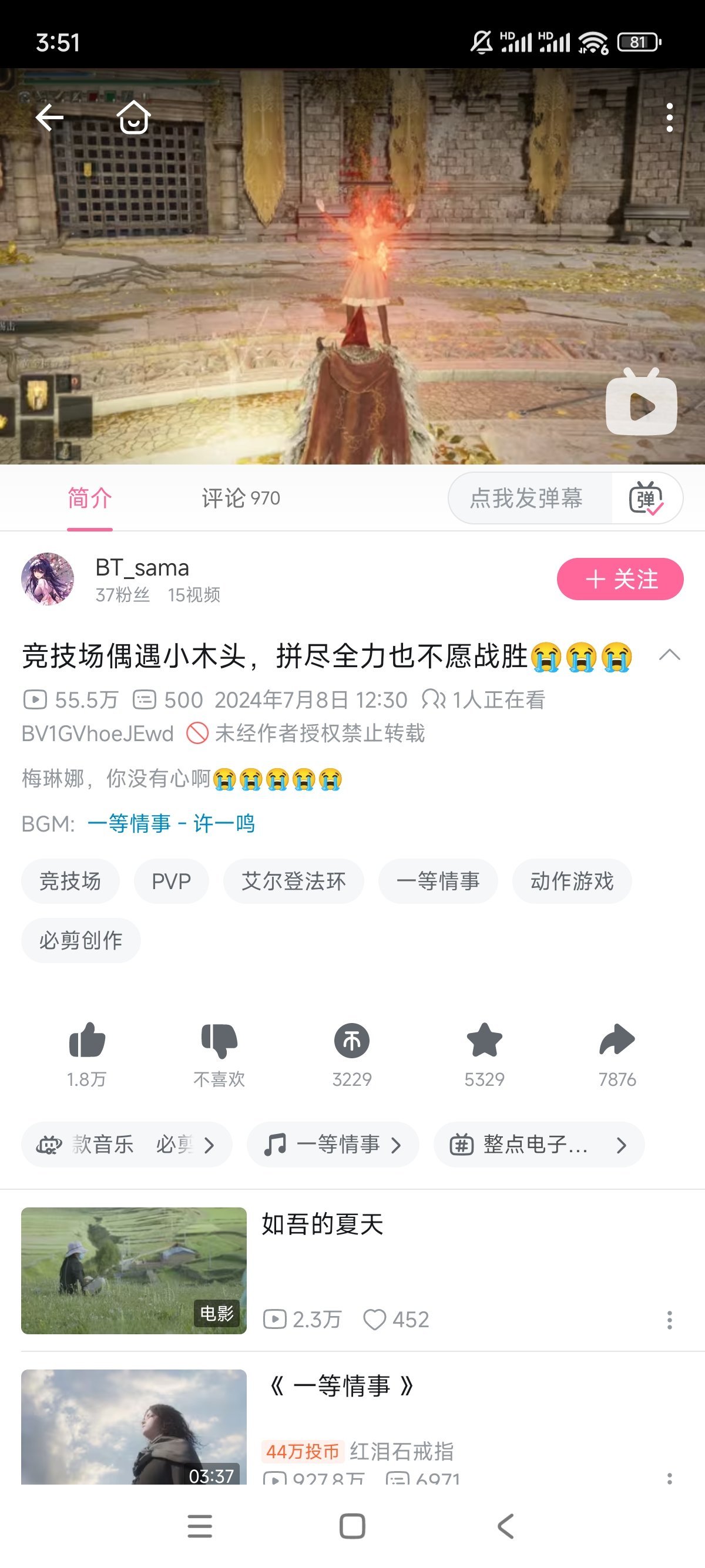
Task: Mark the video as 不喜欢
Action: point(219,1041)
